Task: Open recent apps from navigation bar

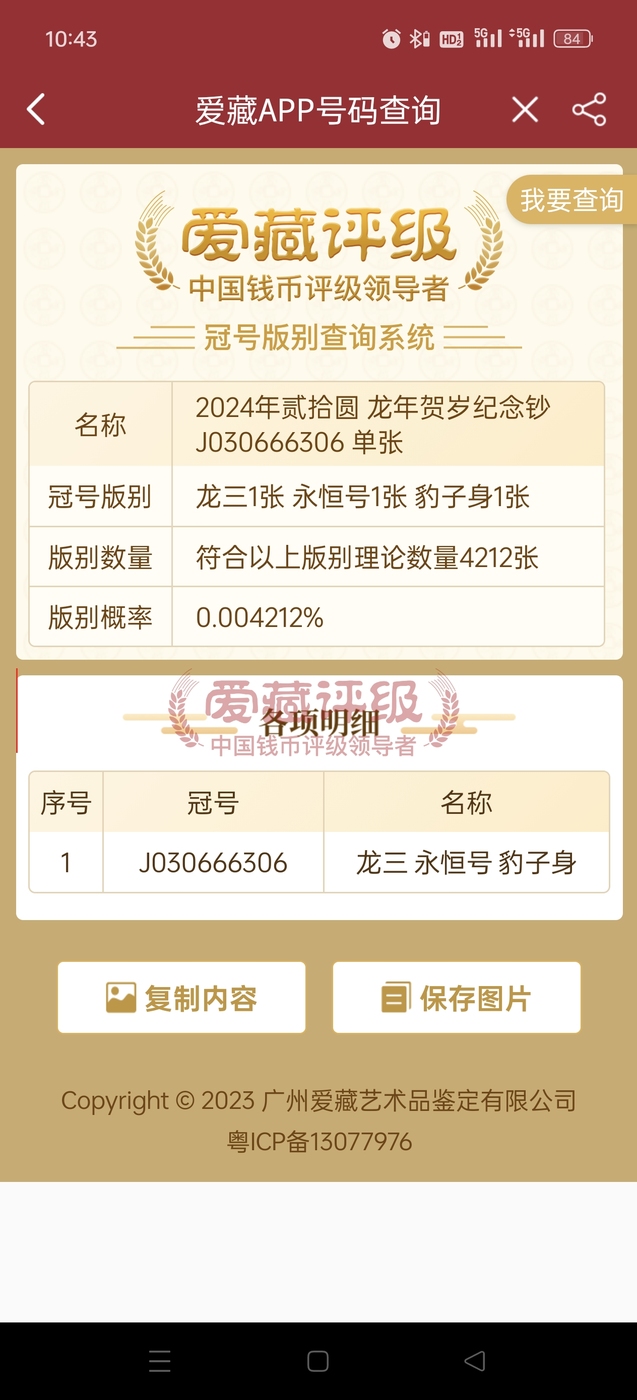Action: pos(160,1360)
